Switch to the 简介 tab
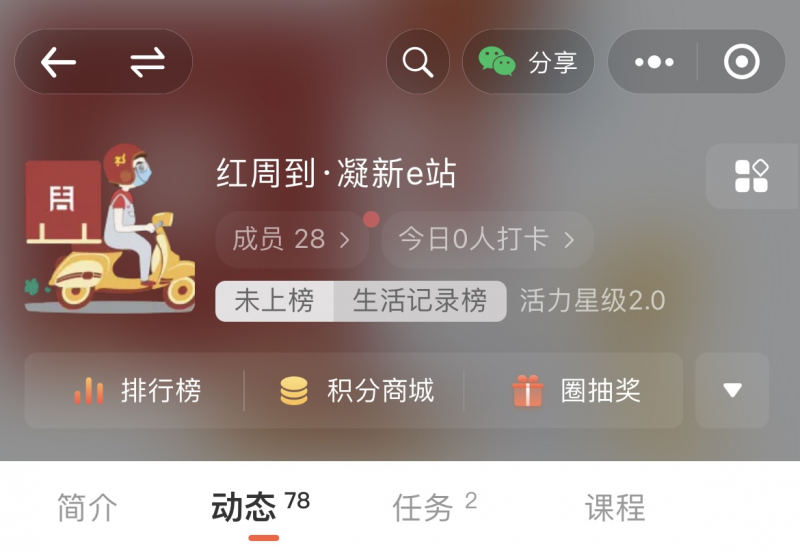 [87, 508]
